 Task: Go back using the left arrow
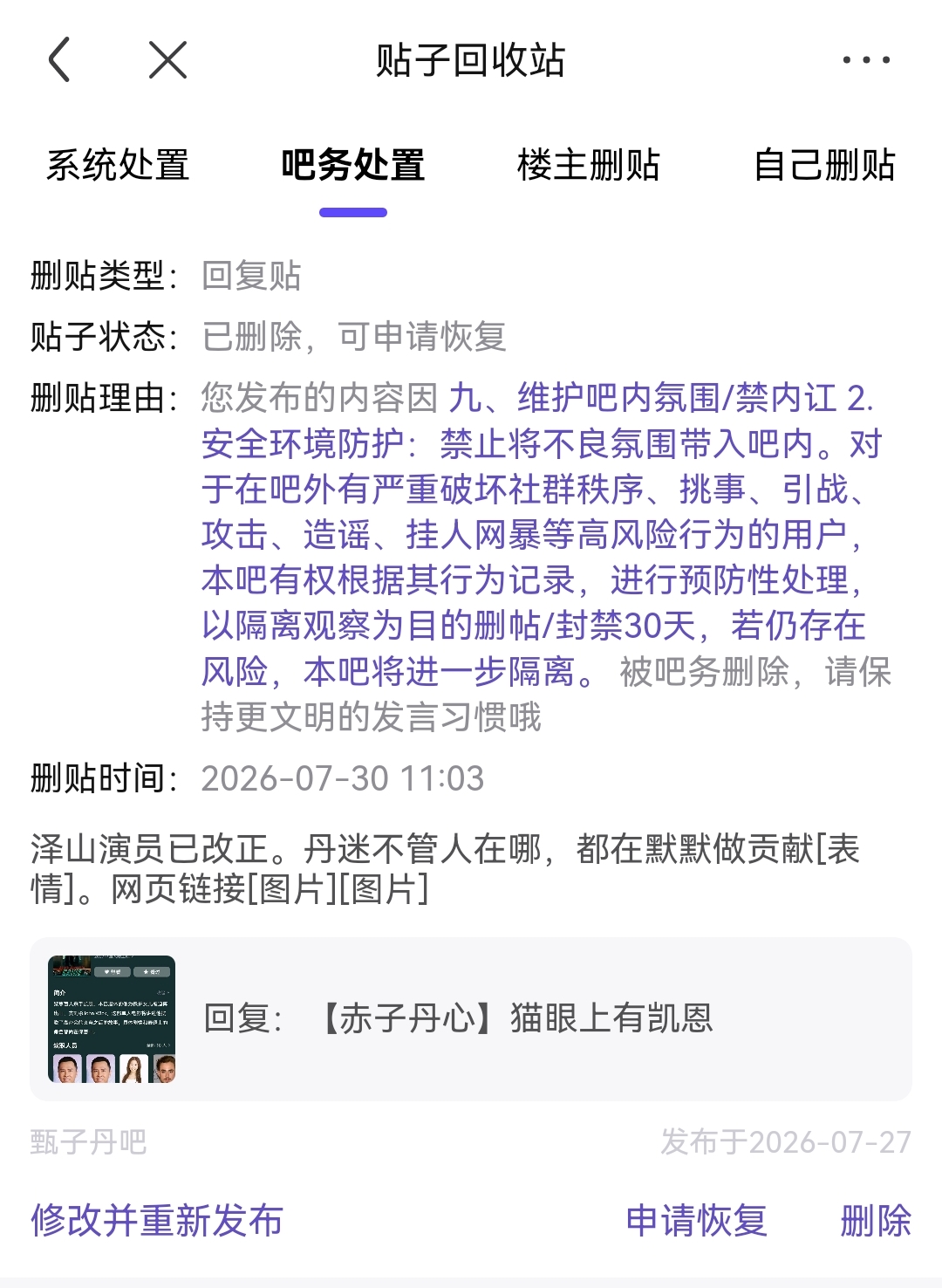click(58, 60)
